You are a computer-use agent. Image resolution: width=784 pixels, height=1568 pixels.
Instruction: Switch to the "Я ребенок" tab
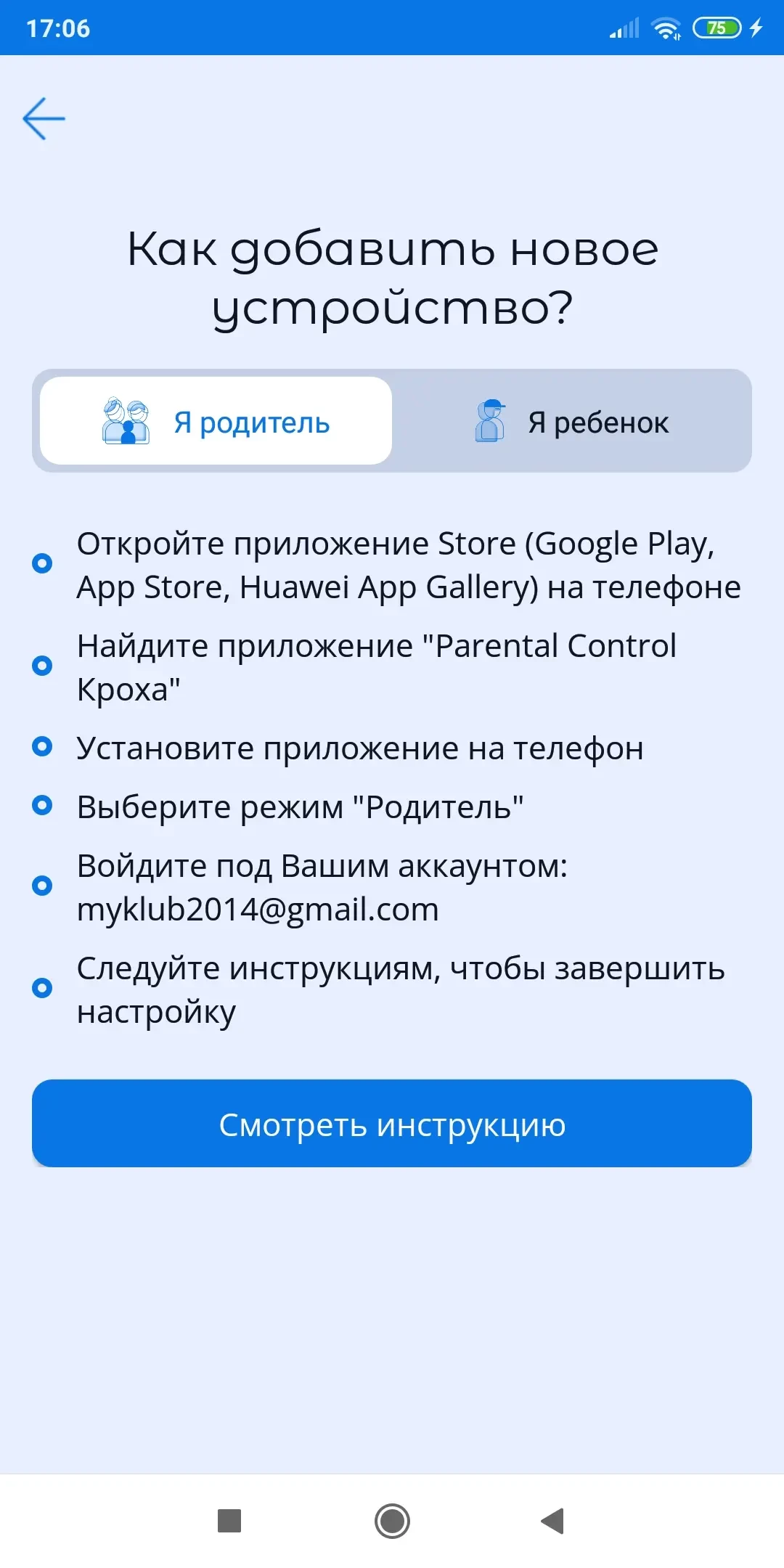click(572, 421)
